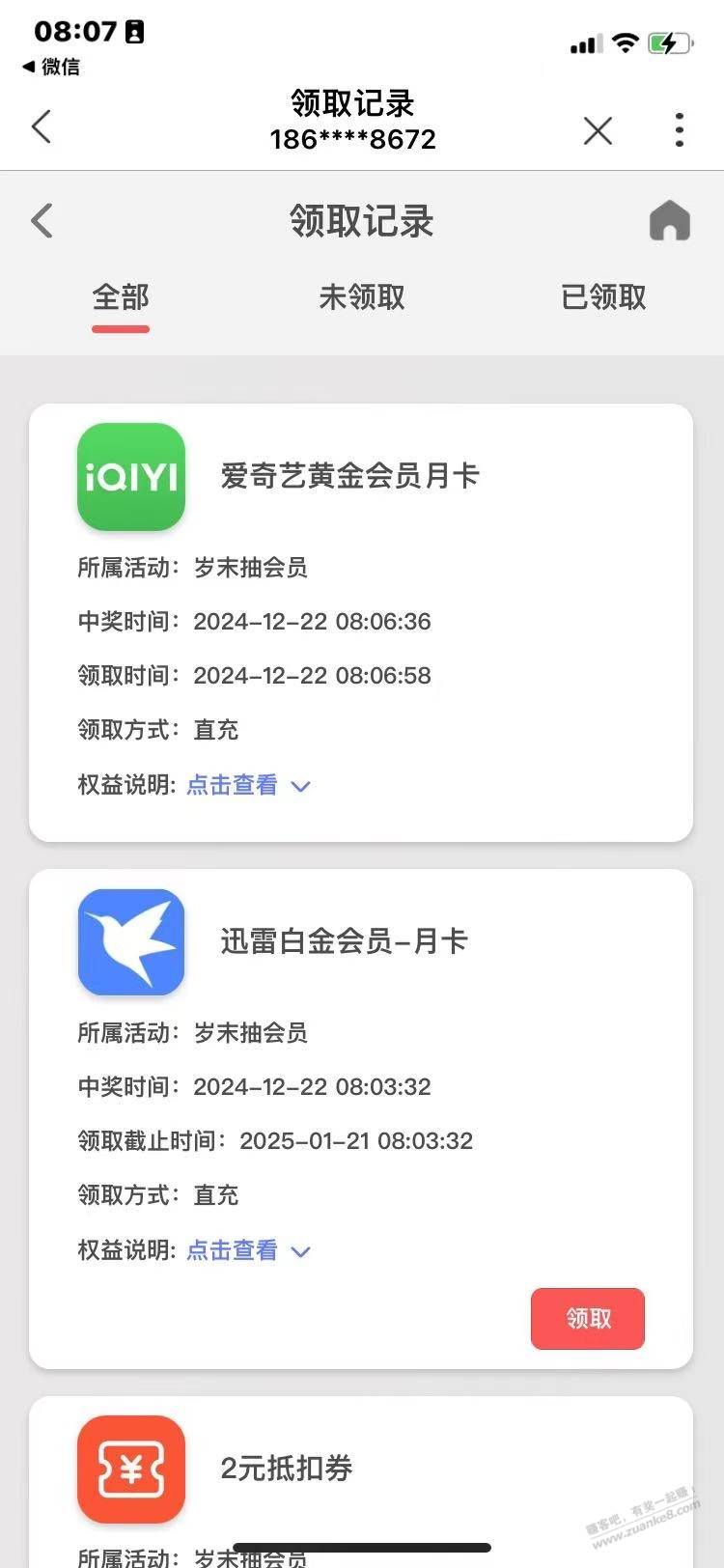Close the web page with the X
The image size is (724, 1568).
[598, 130]
